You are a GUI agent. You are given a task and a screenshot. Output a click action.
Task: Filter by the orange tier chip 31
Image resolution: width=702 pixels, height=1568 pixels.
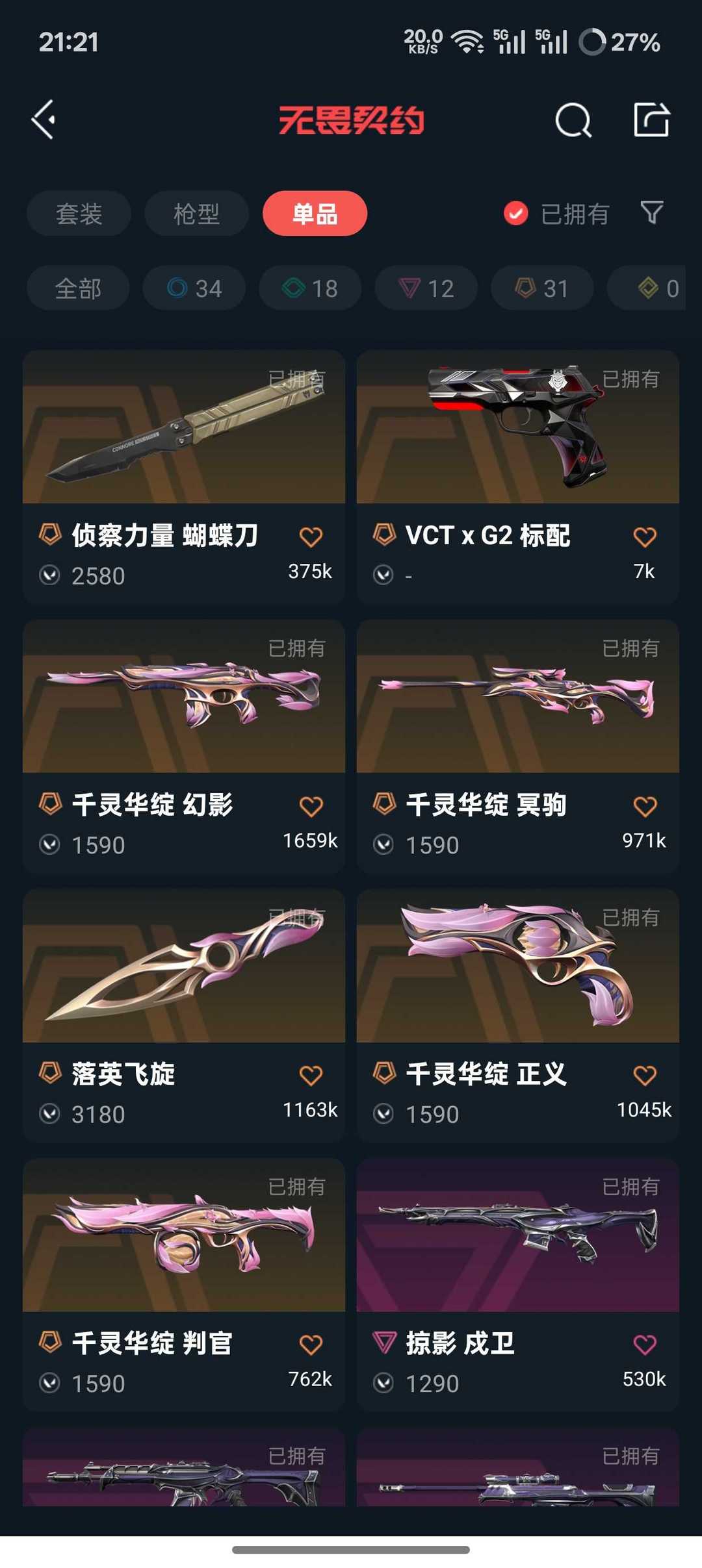[x=542, y=288]
